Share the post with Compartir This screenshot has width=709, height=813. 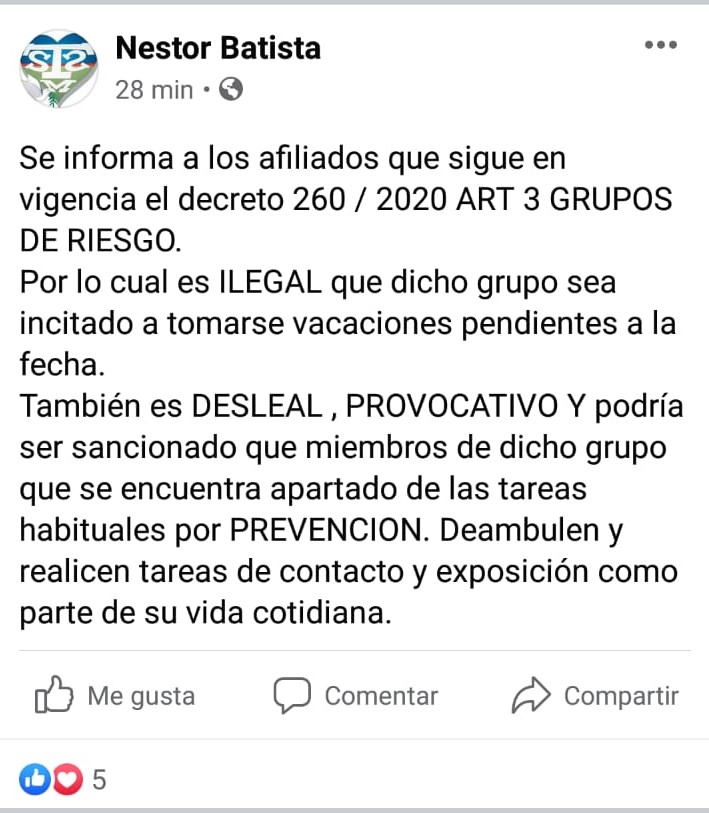[x=595, y=696]
